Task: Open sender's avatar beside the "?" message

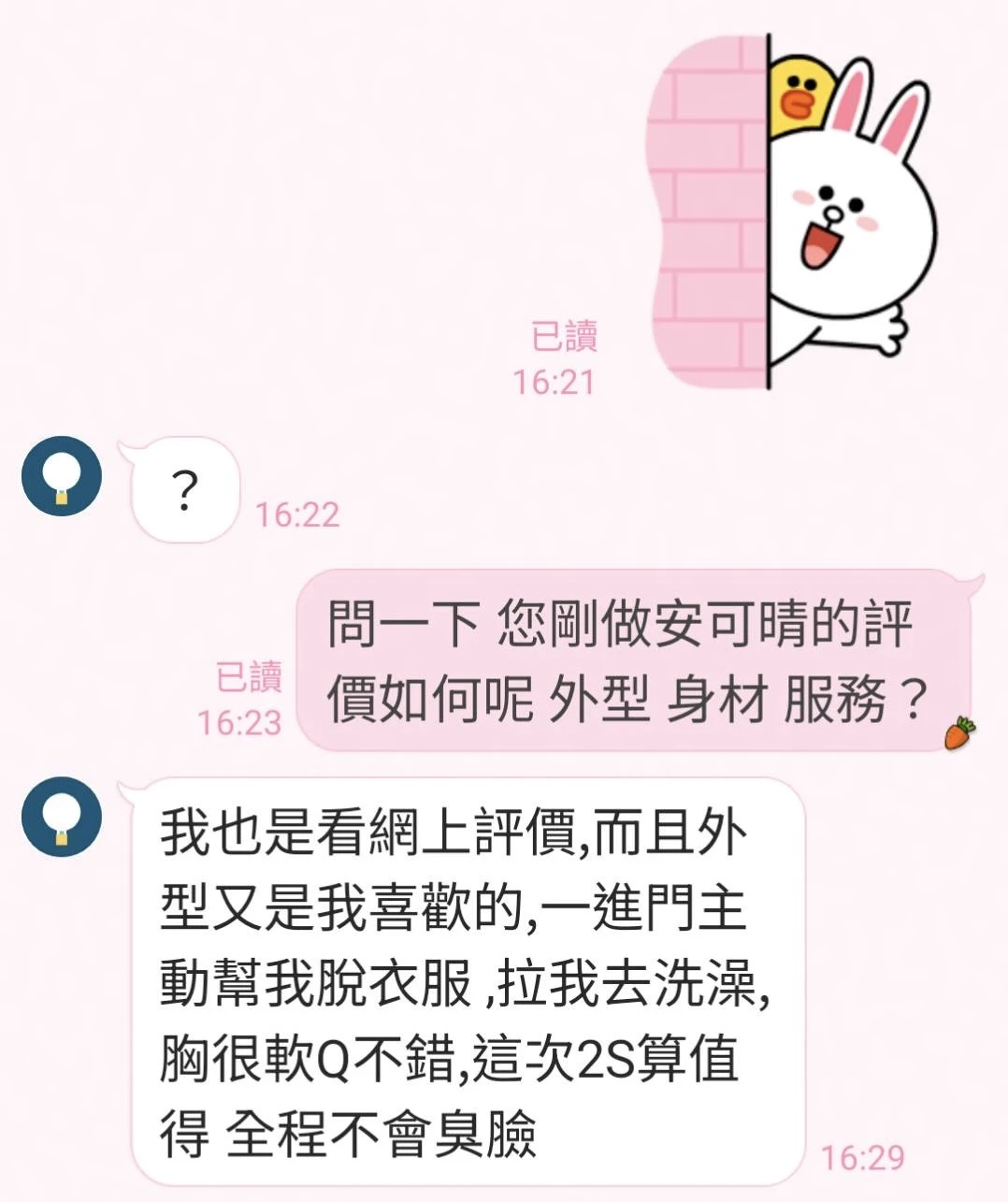Action: tap(62, 476)
